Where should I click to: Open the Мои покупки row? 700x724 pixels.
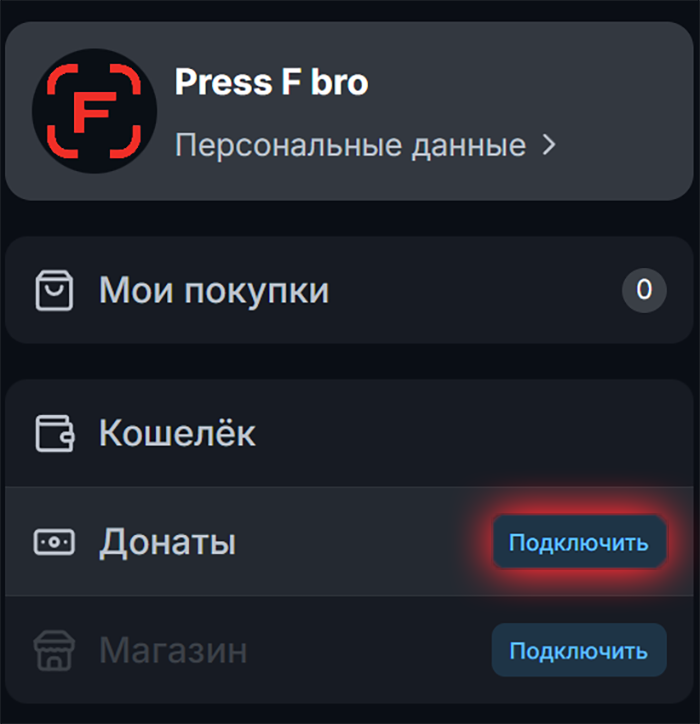213,291
